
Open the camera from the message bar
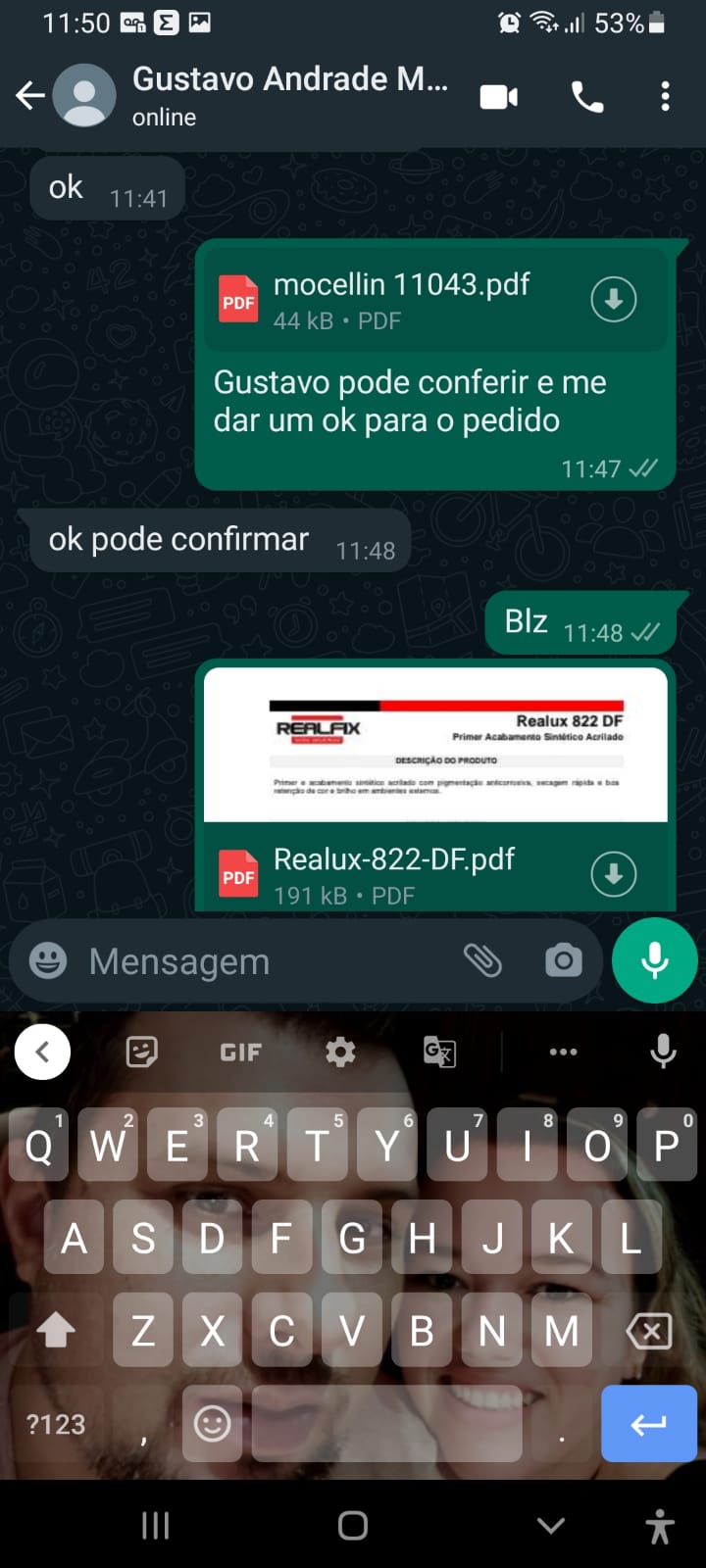coord(563,960)
